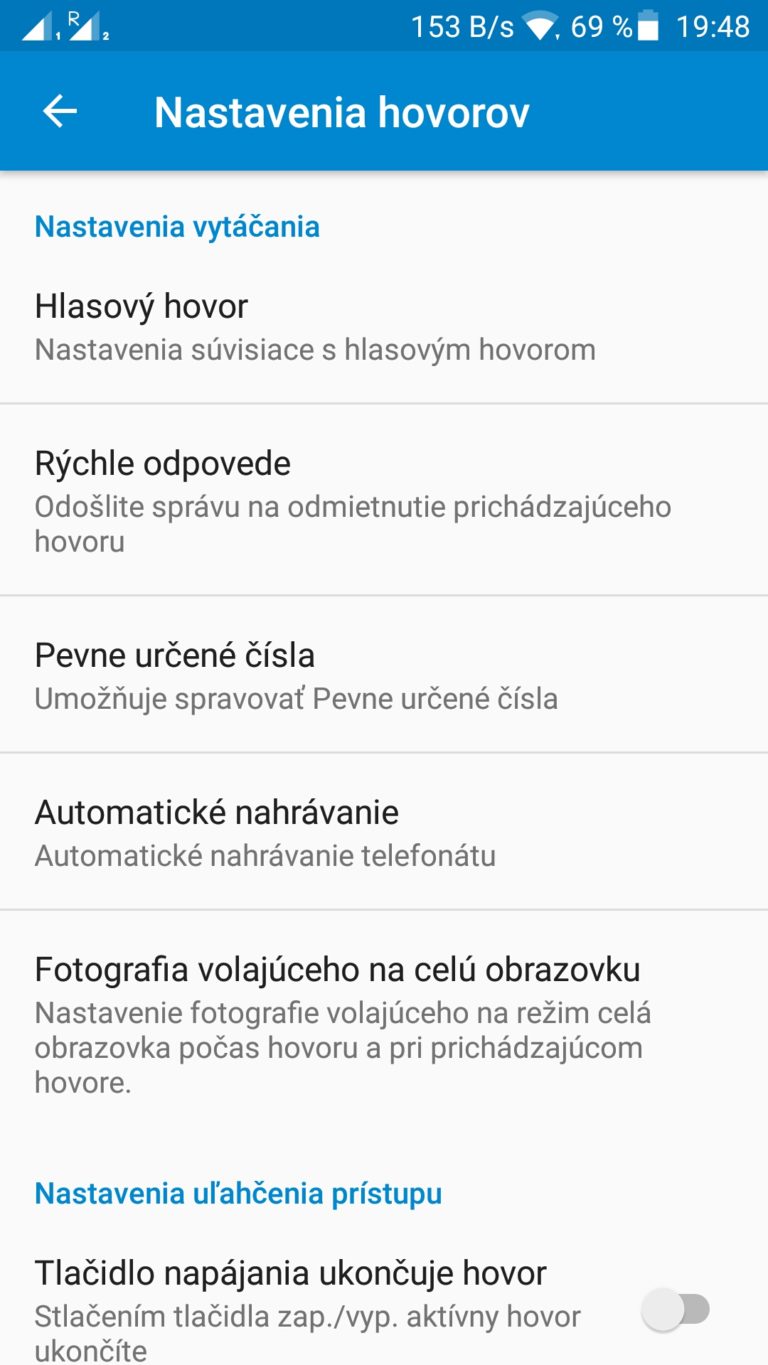
Task: Open Automatické nahrávanie
Action: pos(384,832)
